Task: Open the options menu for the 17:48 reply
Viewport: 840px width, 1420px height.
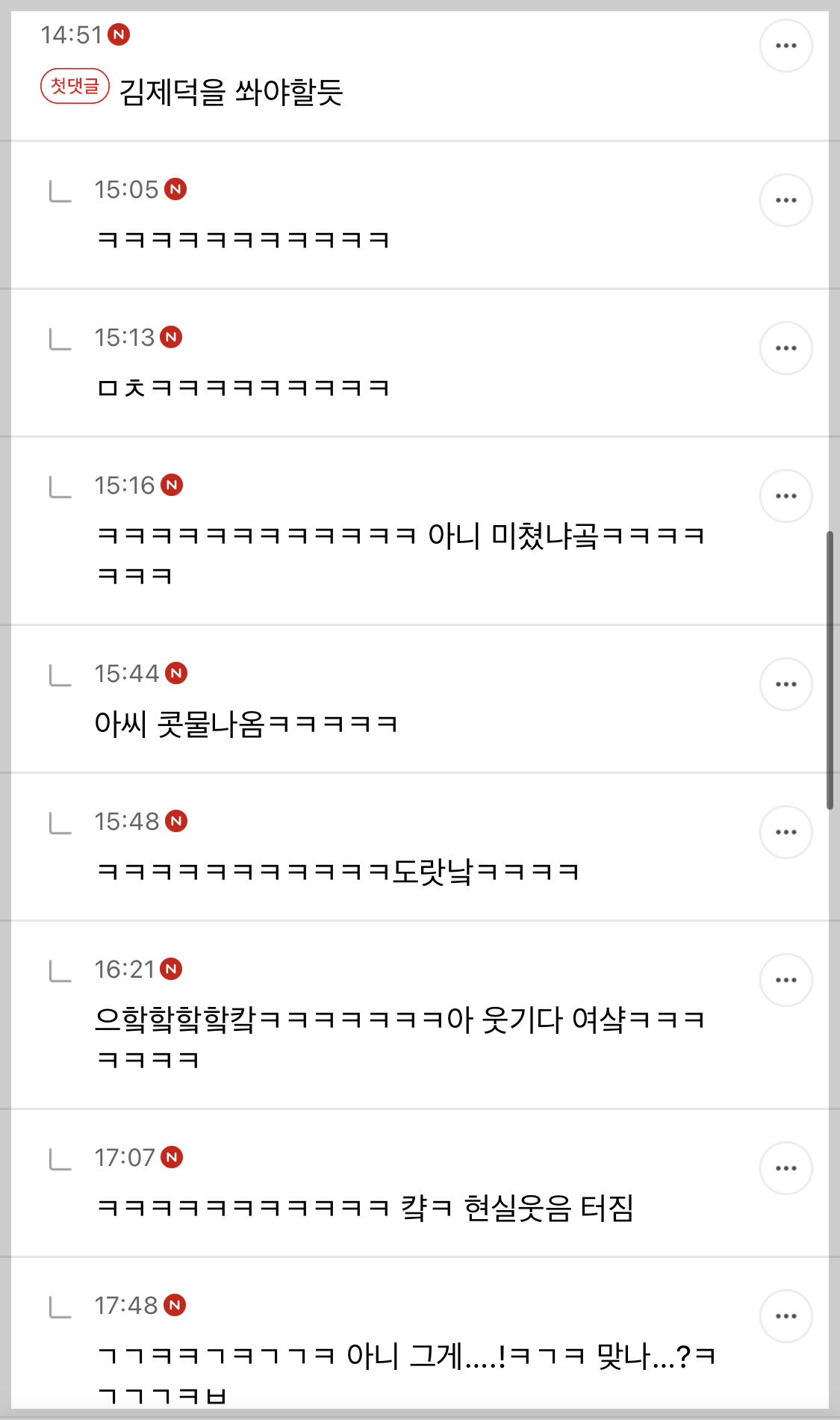Action: point(785,1316)
